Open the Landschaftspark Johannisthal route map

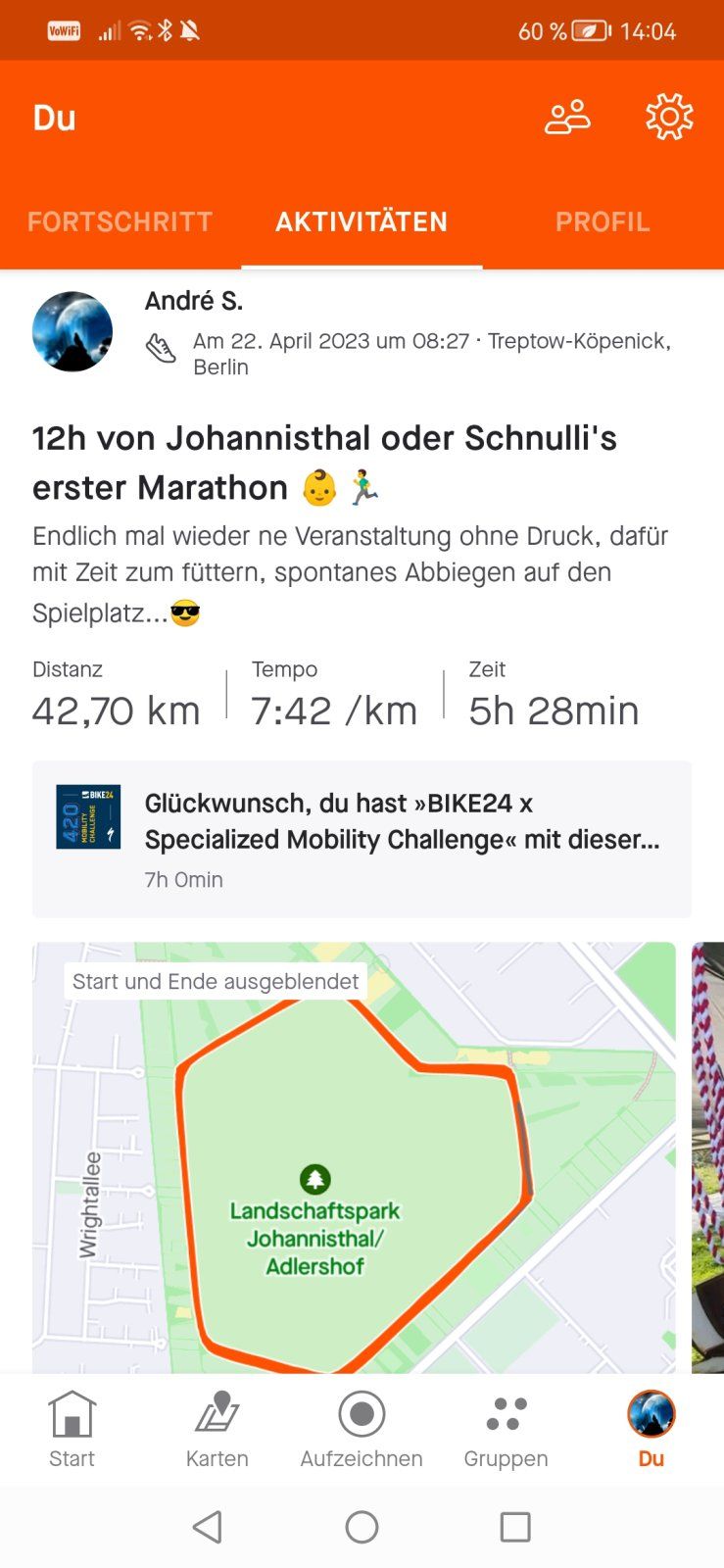click(x=353, y=1156)
